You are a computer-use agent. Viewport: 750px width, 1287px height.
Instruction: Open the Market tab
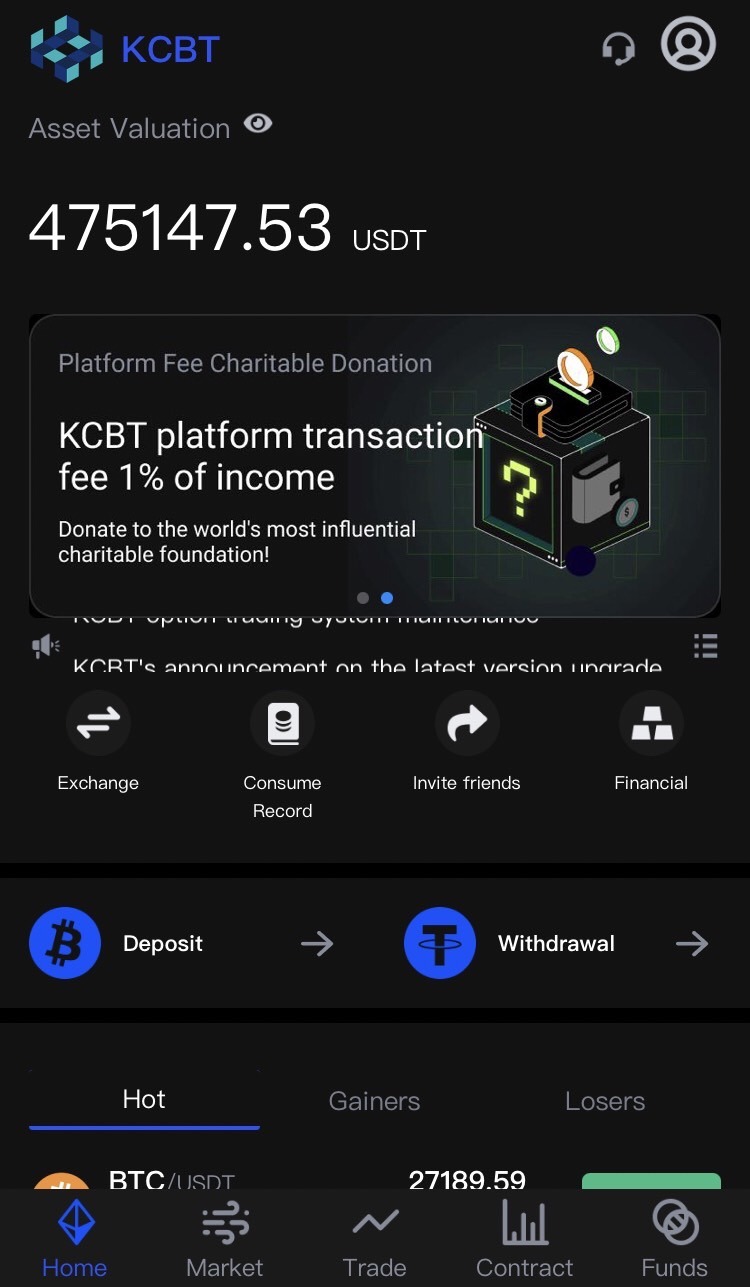coord(225,1240)
